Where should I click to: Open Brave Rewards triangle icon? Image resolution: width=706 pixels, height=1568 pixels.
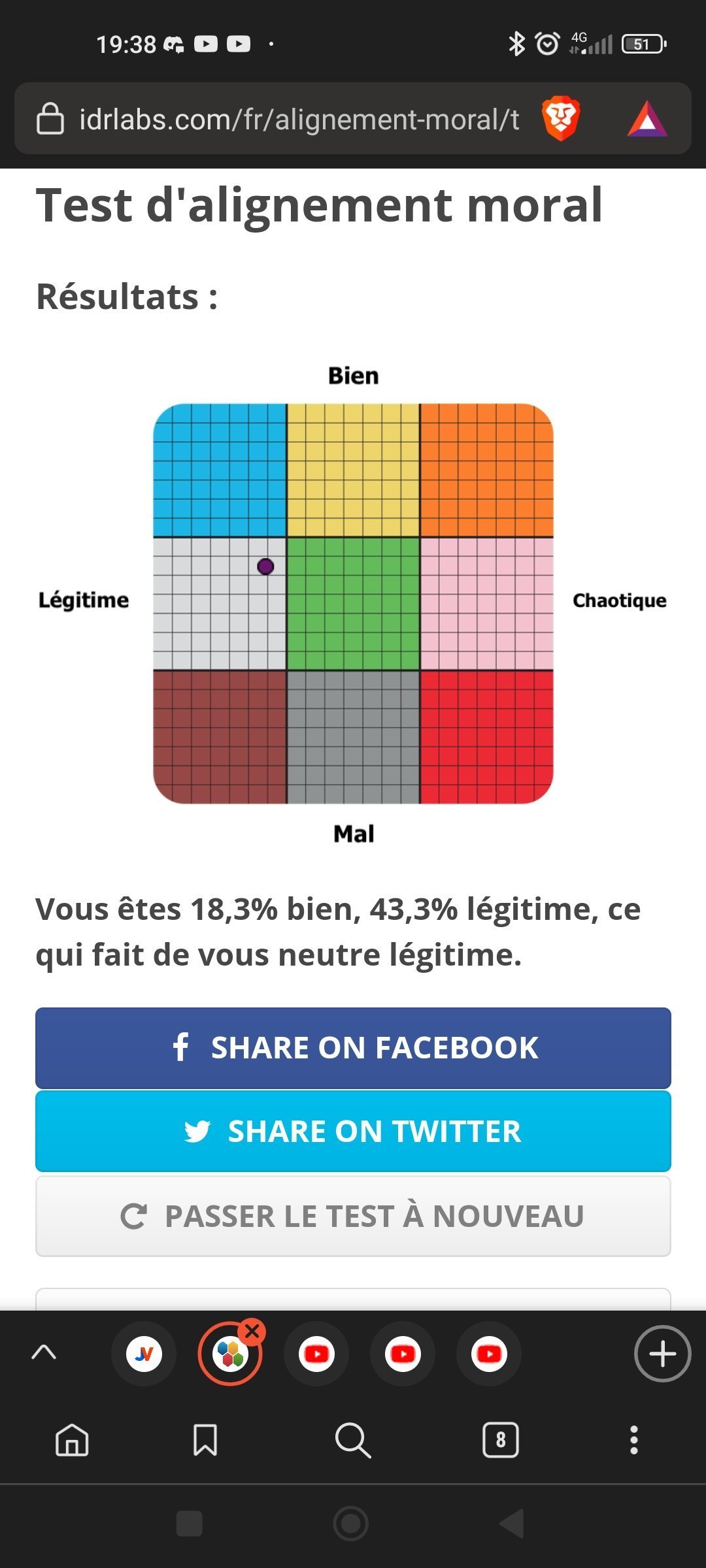[647, 120]
